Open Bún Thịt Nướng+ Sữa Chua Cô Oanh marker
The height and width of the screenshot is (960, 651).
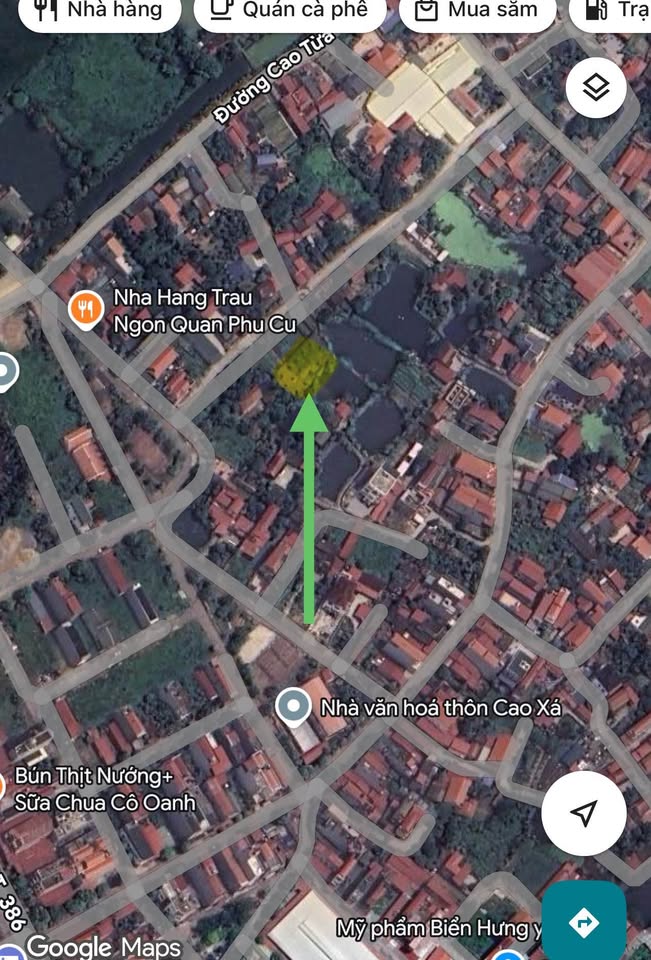[6, 790]
